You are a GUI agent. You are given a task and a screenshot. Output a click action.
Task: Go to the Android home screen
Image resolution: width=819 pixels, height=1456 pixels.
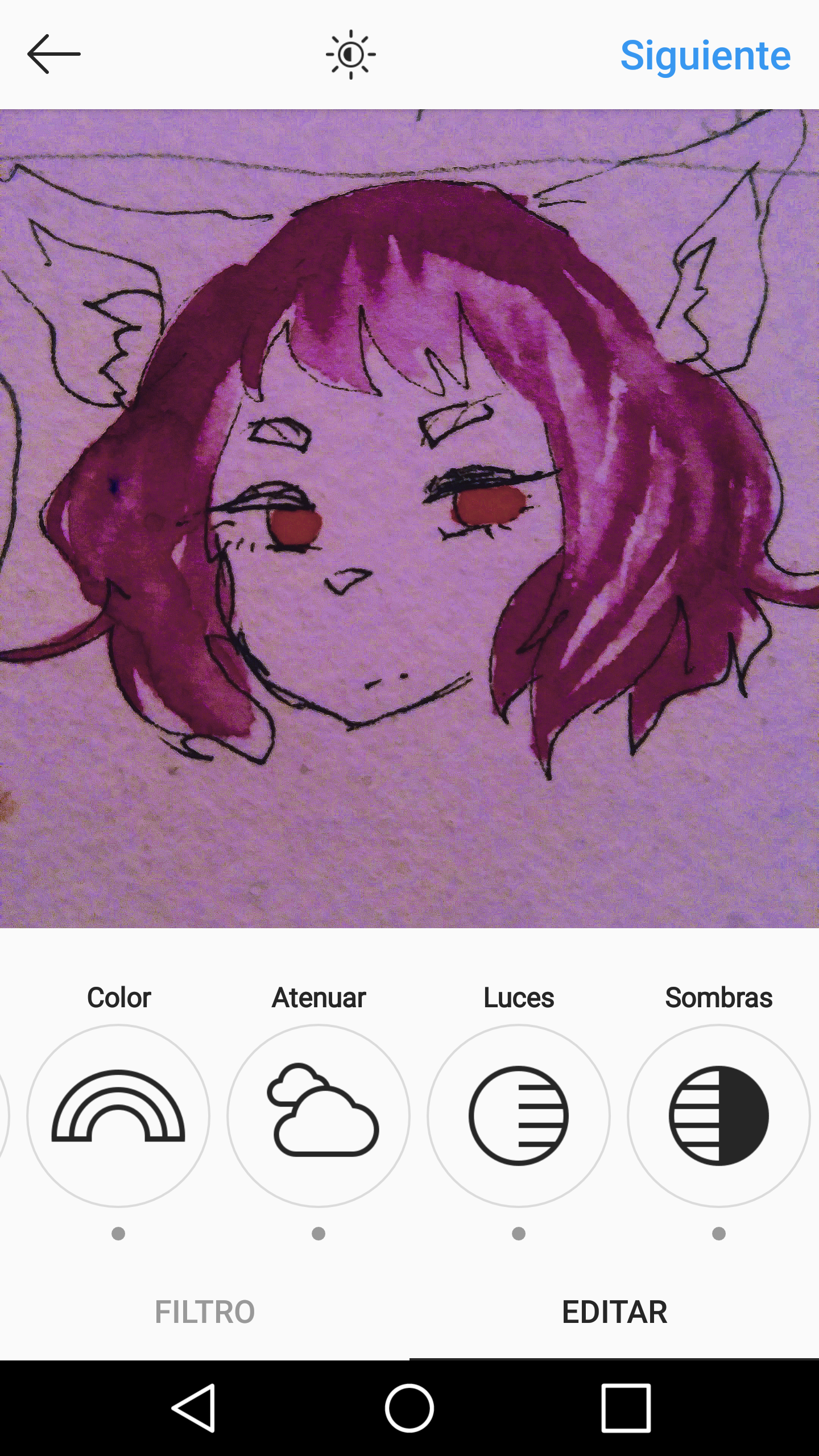[x=409, y=1408]
